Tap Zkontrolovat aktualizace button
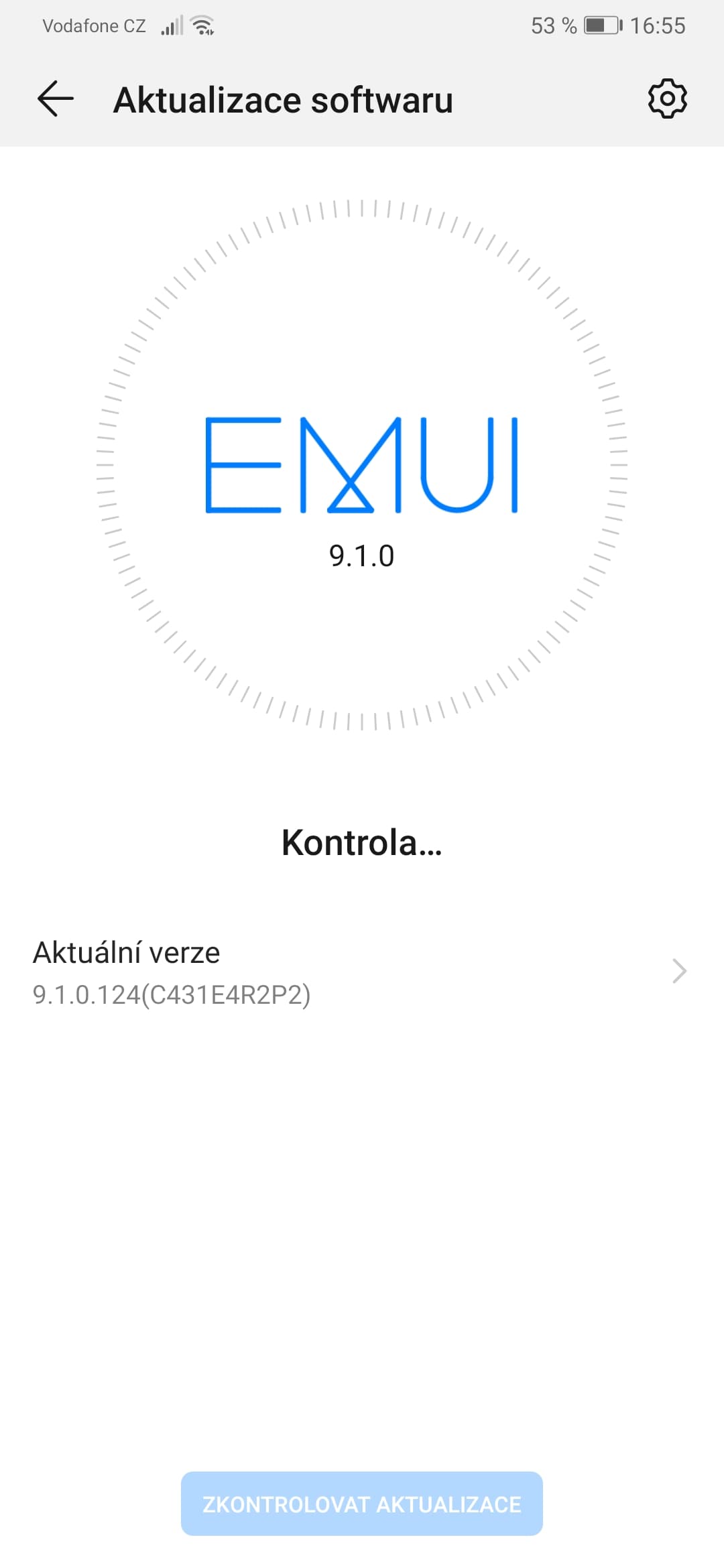Viewport: 724px width, 1568px height. [x=362, y=1504]
